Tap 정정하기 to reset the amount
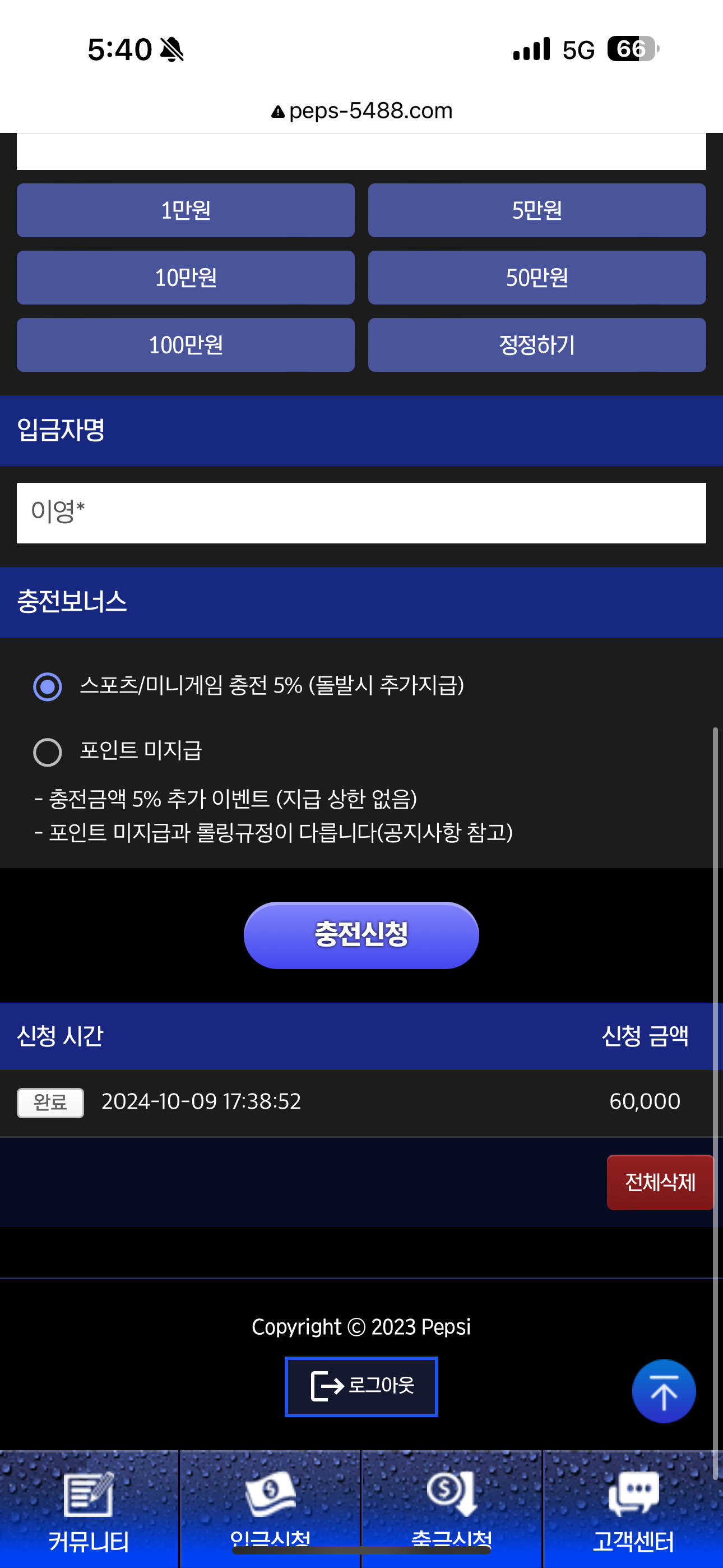723x1568 pixels. point(536,344)
